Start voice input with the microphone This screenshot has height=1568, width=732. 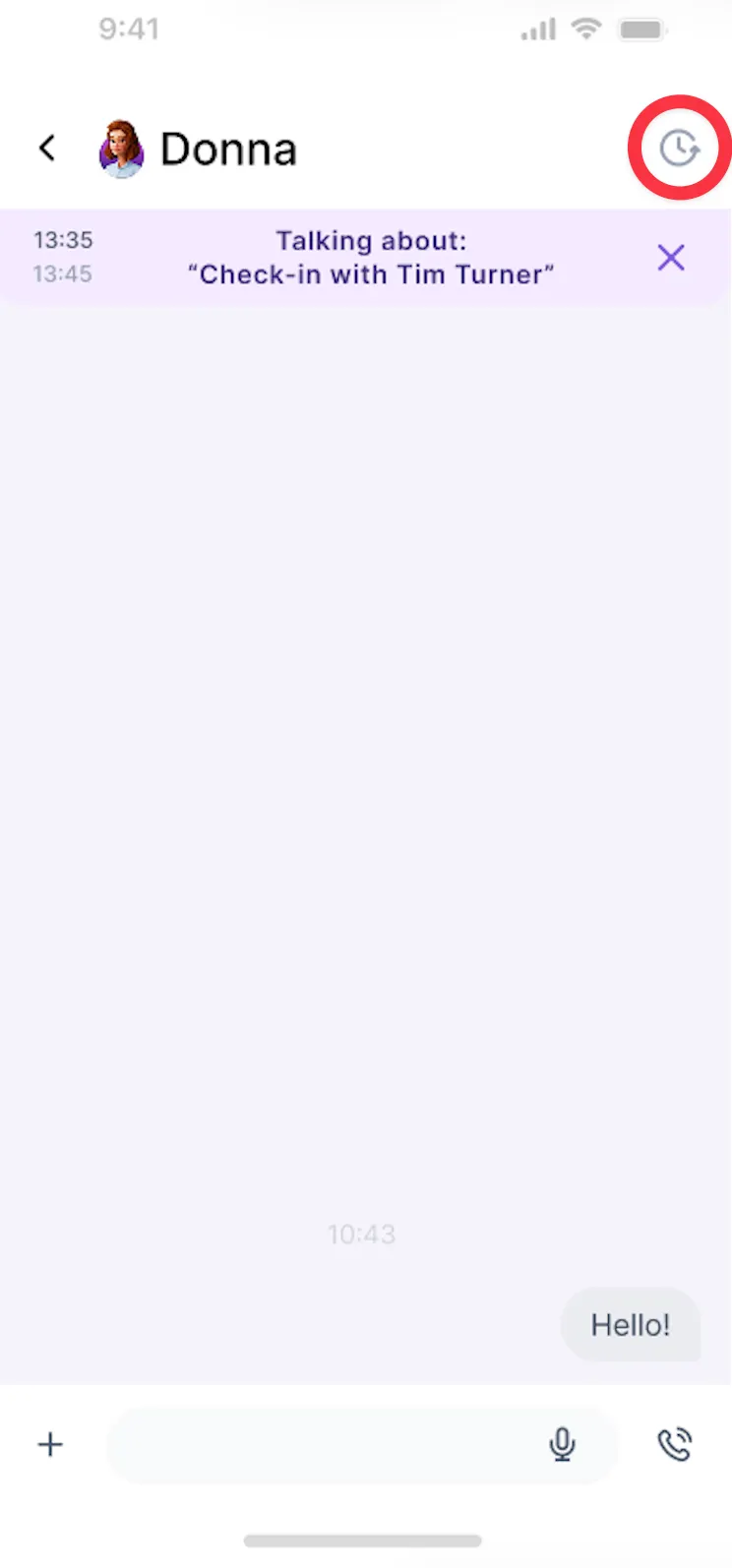pos(562,1444)
